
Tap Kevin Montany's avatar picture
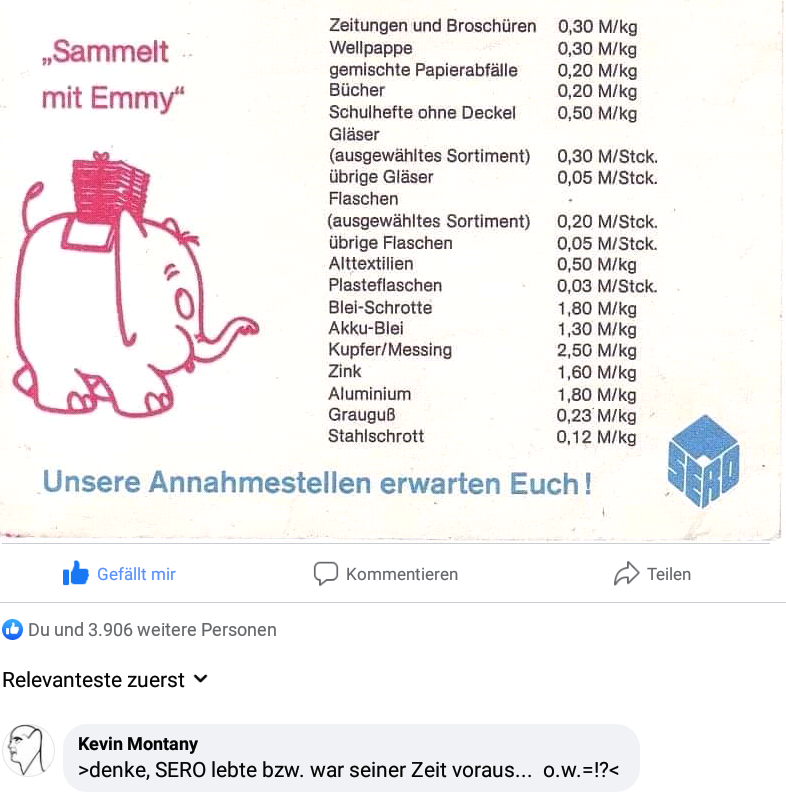click(x=30, y=749)
